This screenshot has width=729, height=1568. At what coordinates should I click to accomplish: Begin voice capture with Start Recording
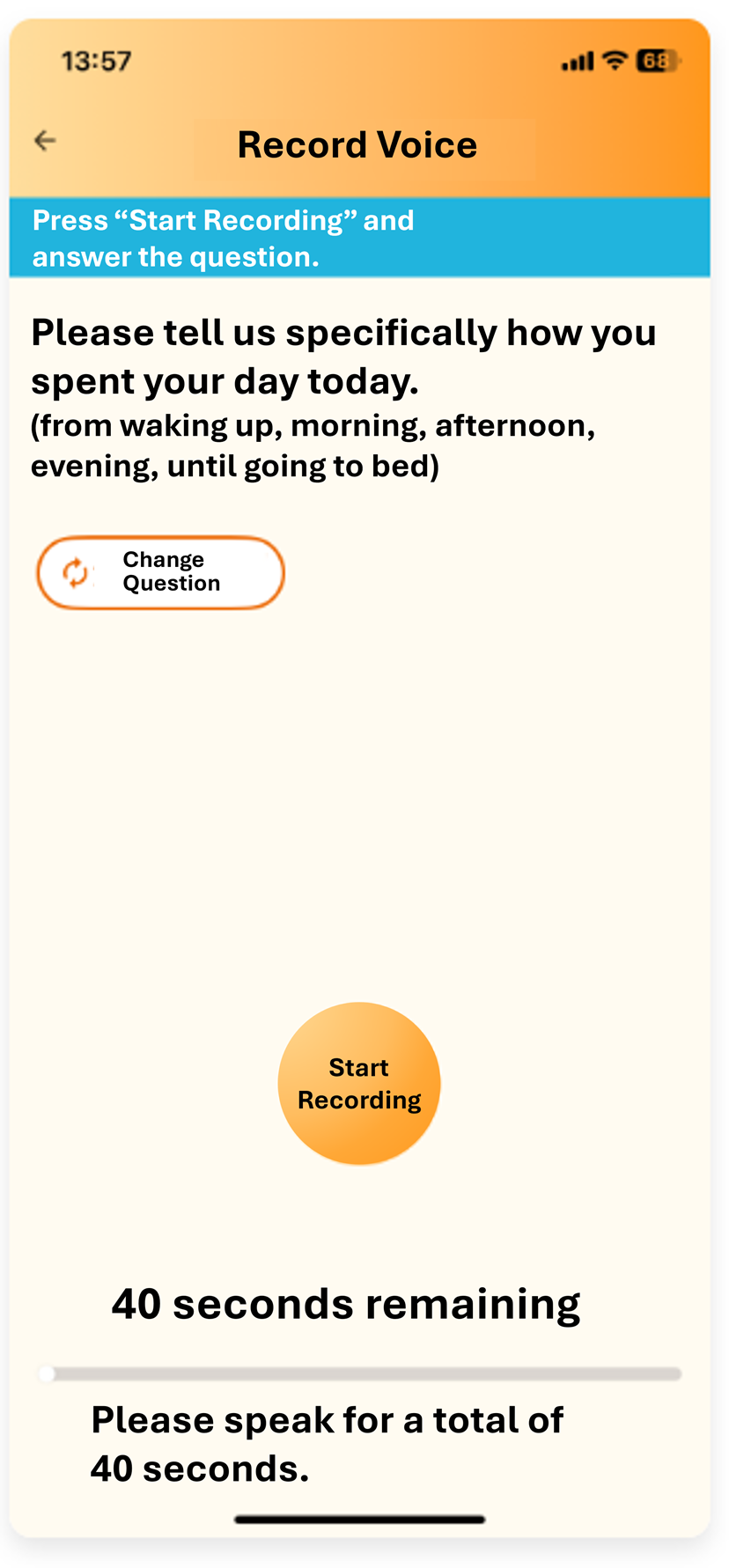tap(359, 1083)
